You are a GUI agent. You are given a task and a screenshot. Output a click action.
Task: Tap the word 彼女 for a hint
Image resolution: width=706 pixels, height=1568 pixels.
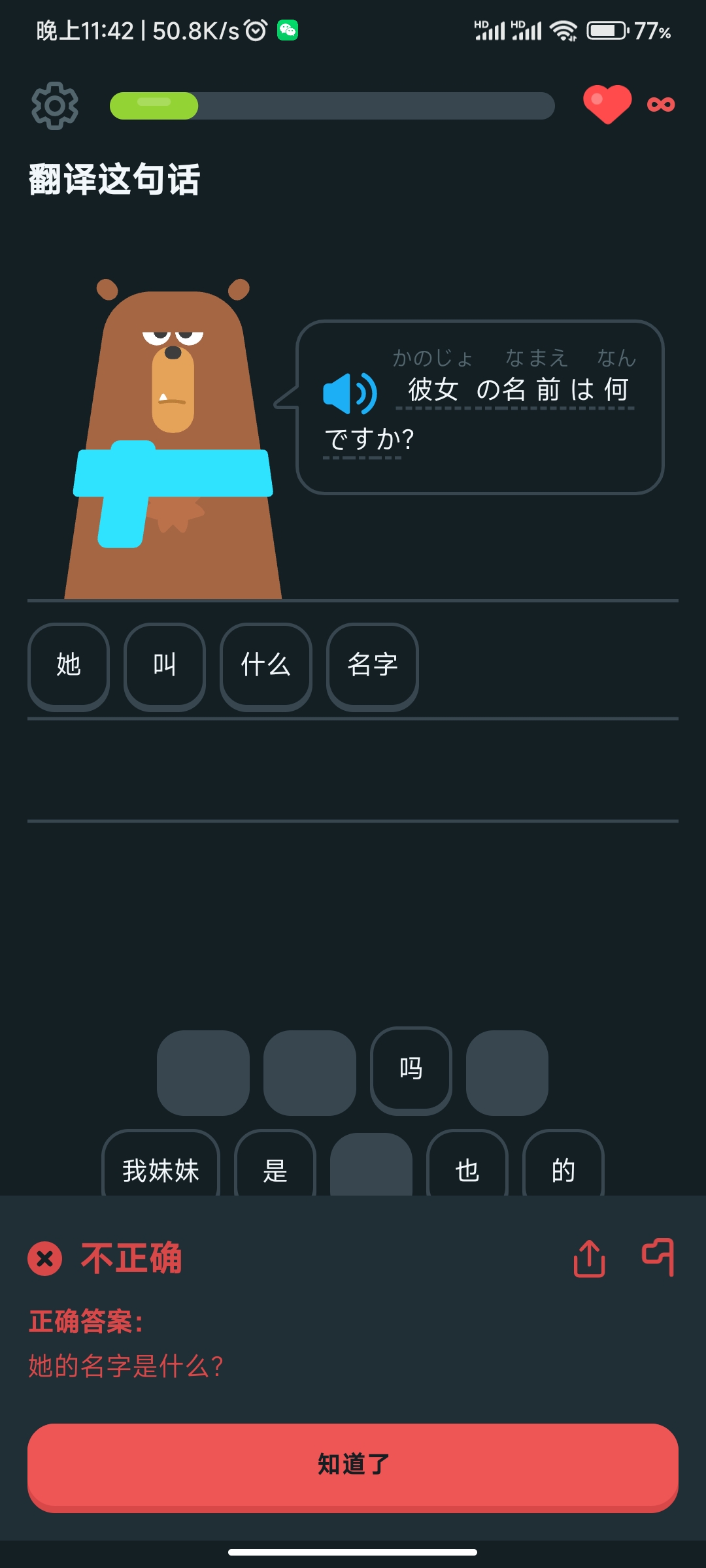[x=433, y=390]
